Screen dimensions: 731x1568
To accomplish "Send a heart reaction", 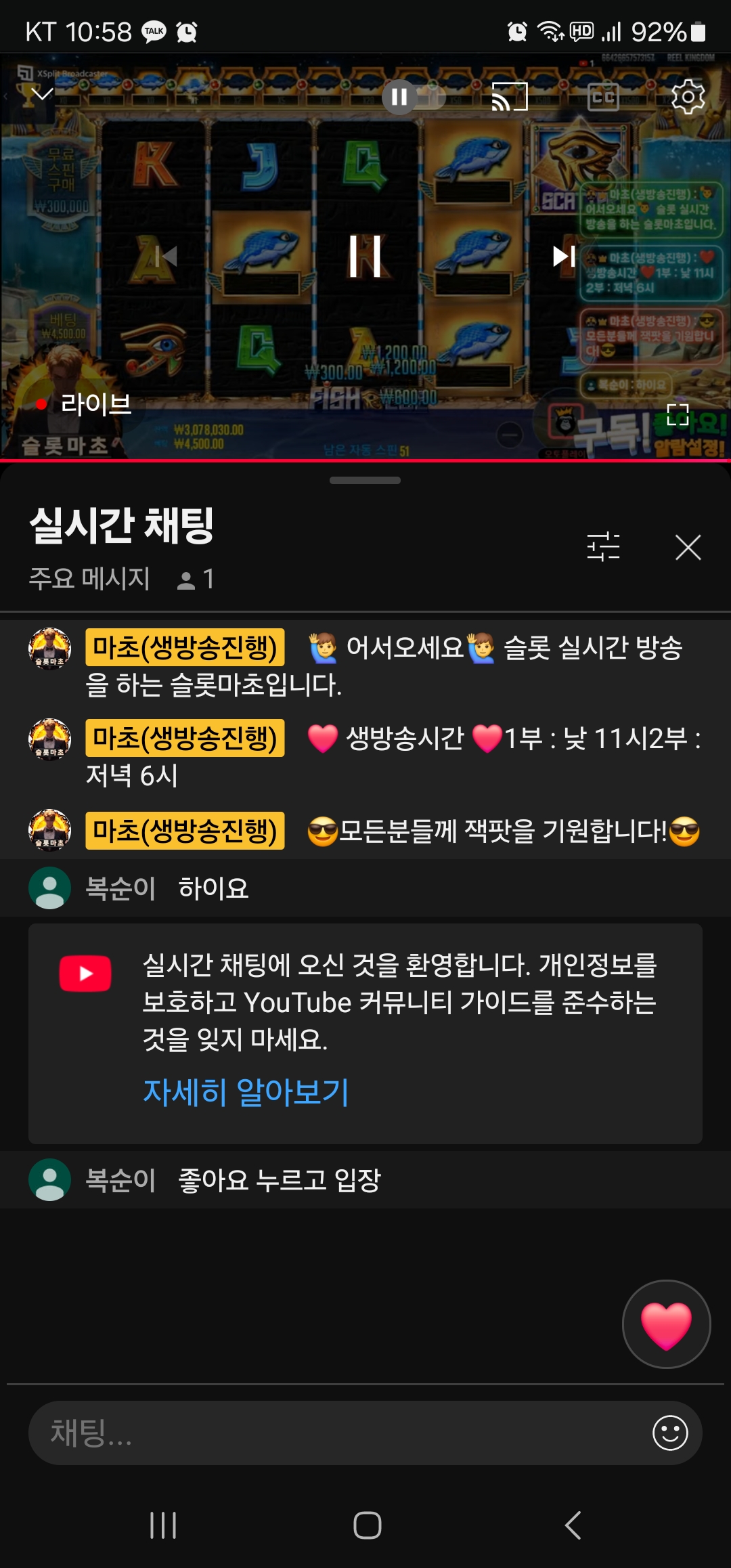I will click(667, 1324).
